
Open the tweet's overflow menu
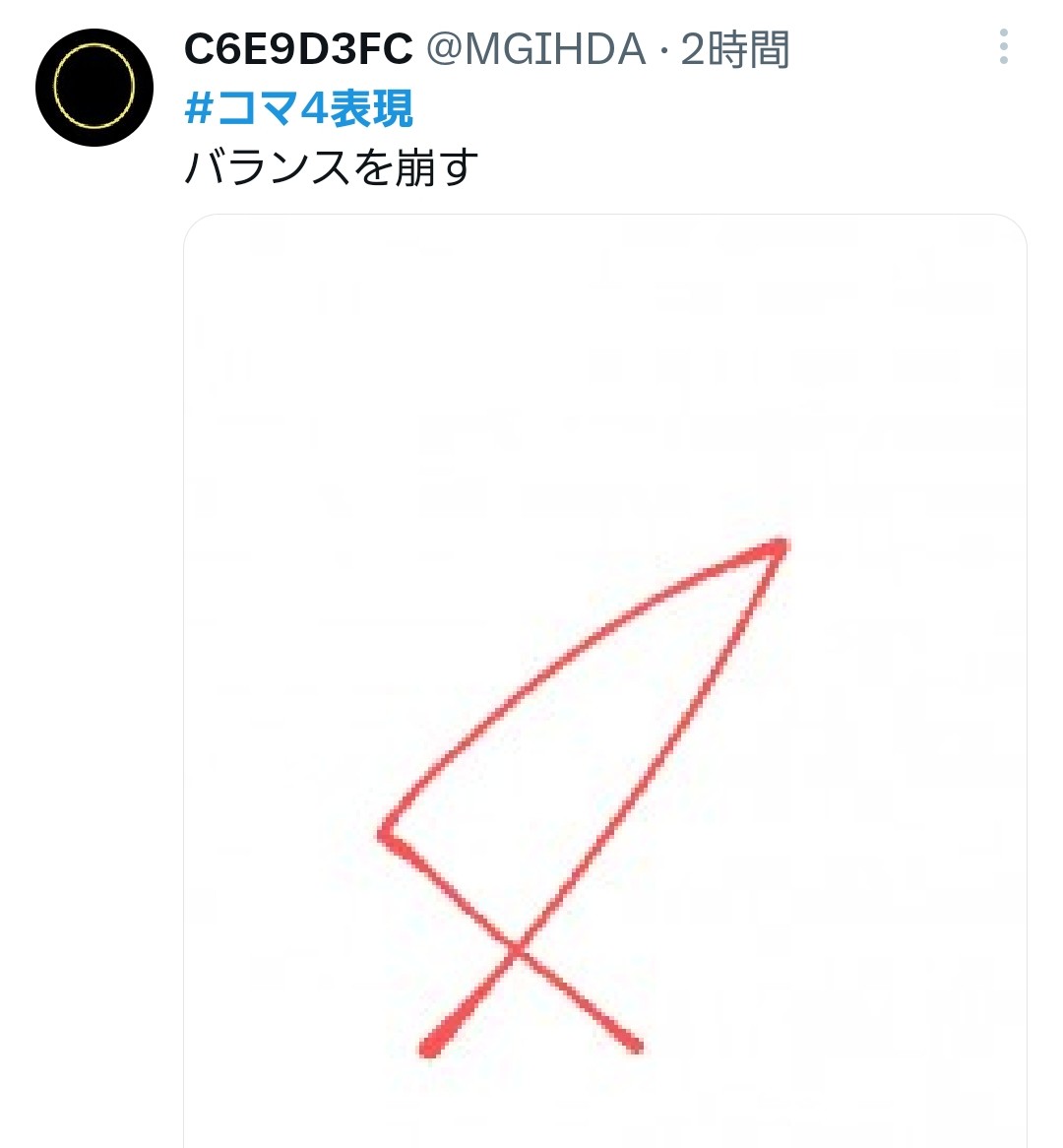tap(1003, 47)
